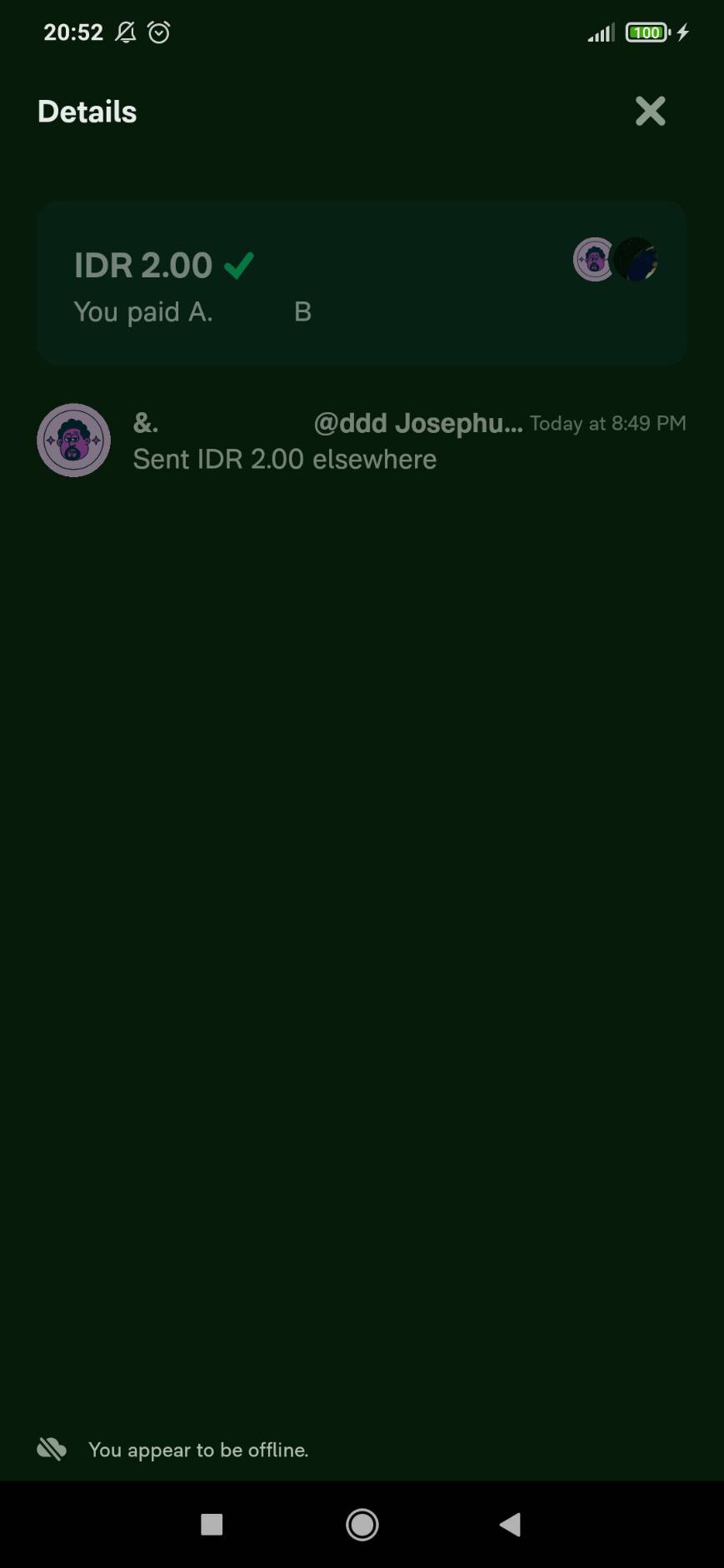This screenshot has height=1568, width=724.
Task: Select the muted notifications bell in status bar
Action: pos(125,32)
